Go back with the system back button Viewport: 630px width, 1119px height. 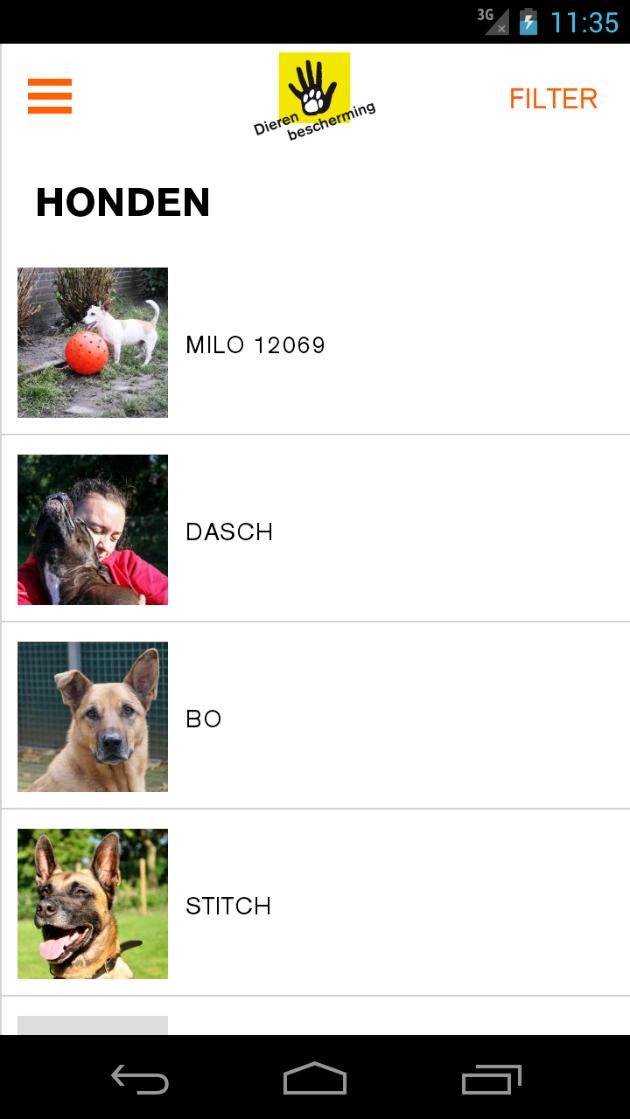[x=140, y=1080]
